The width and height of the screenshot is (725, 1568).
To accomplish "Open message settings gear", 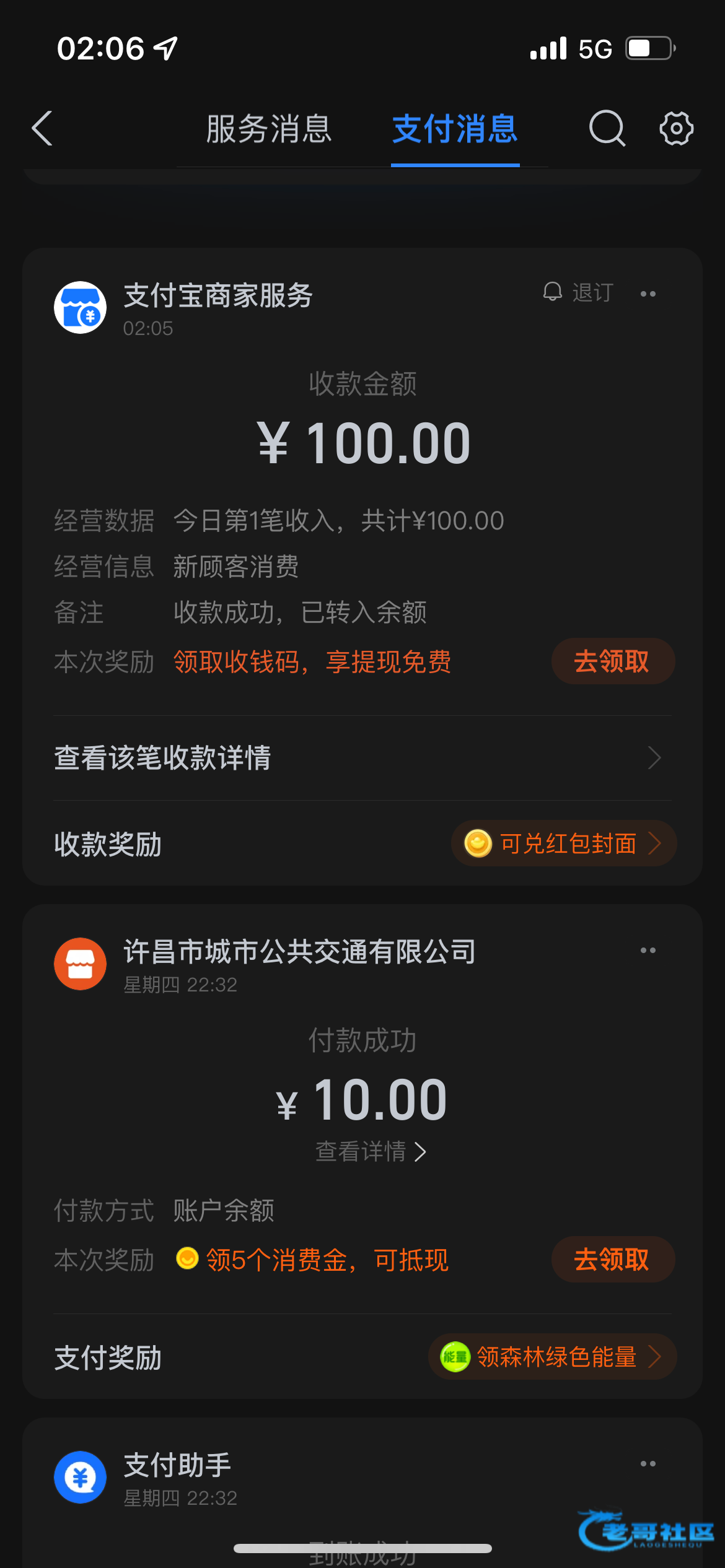I will pos(676,128).
